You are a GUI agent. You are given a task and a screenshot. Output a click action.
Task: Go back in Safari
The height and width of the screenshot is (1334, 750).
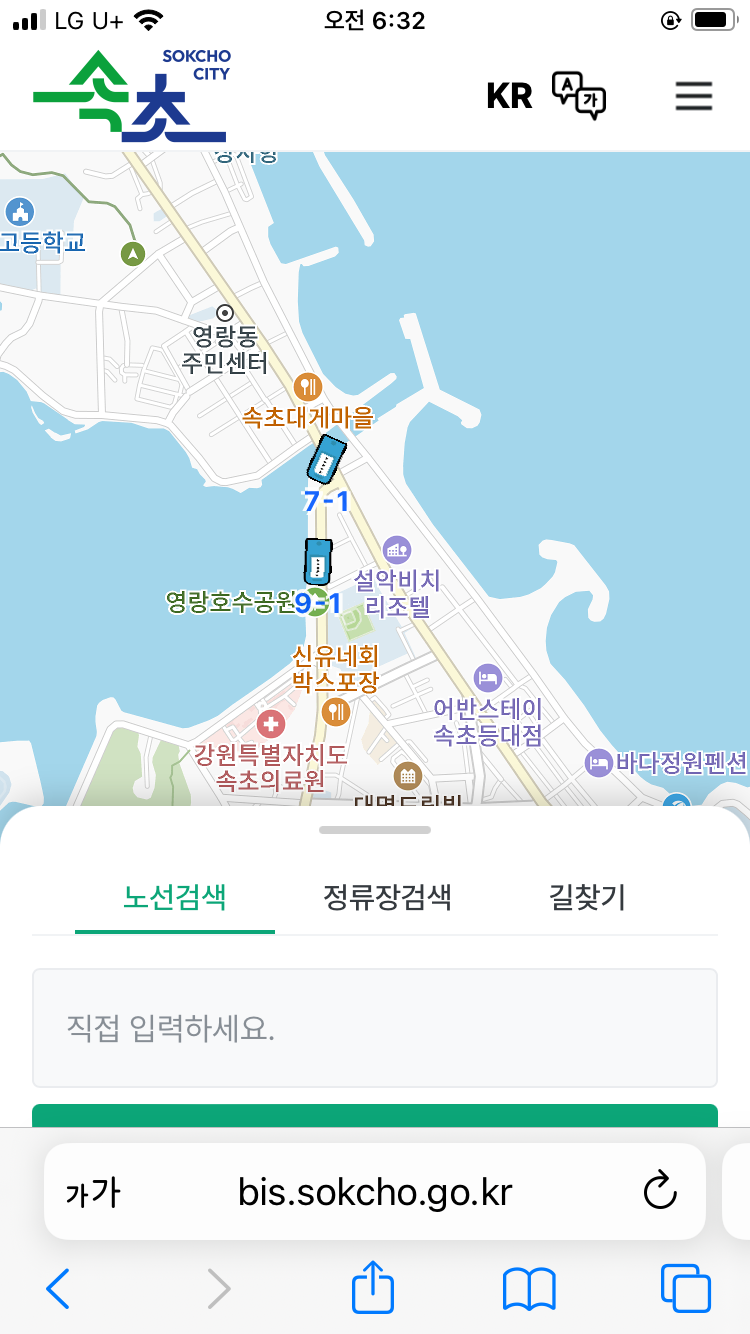pos(58,1289)
